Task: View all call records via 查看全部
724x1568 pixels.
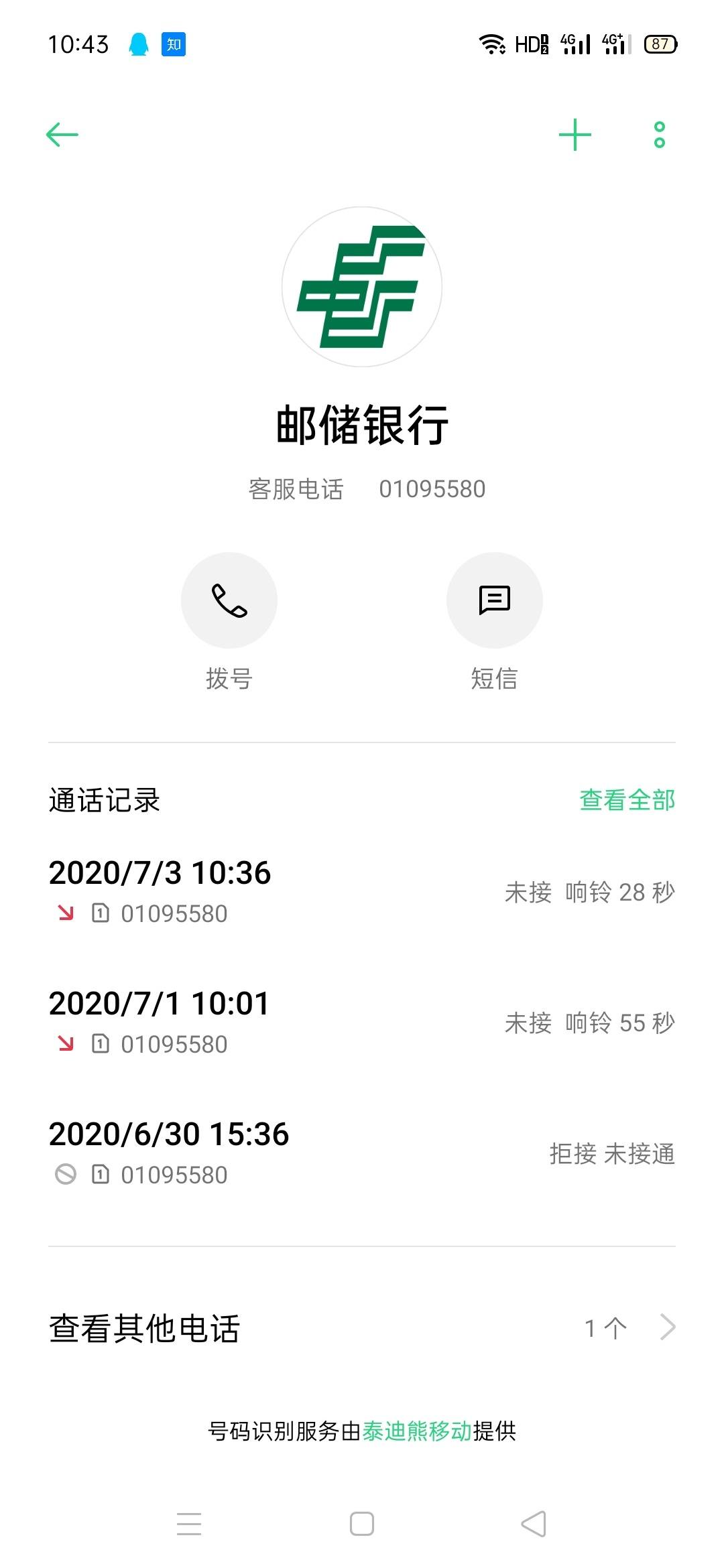Action: point(627,800)
